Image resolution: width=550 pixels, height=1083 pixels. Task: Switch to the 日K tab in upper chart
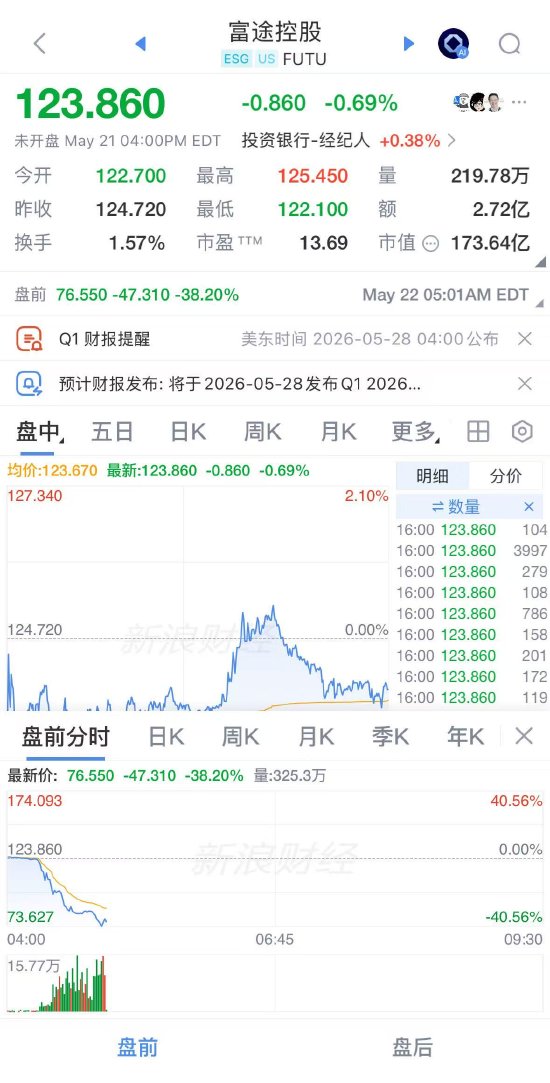(188, 432)
